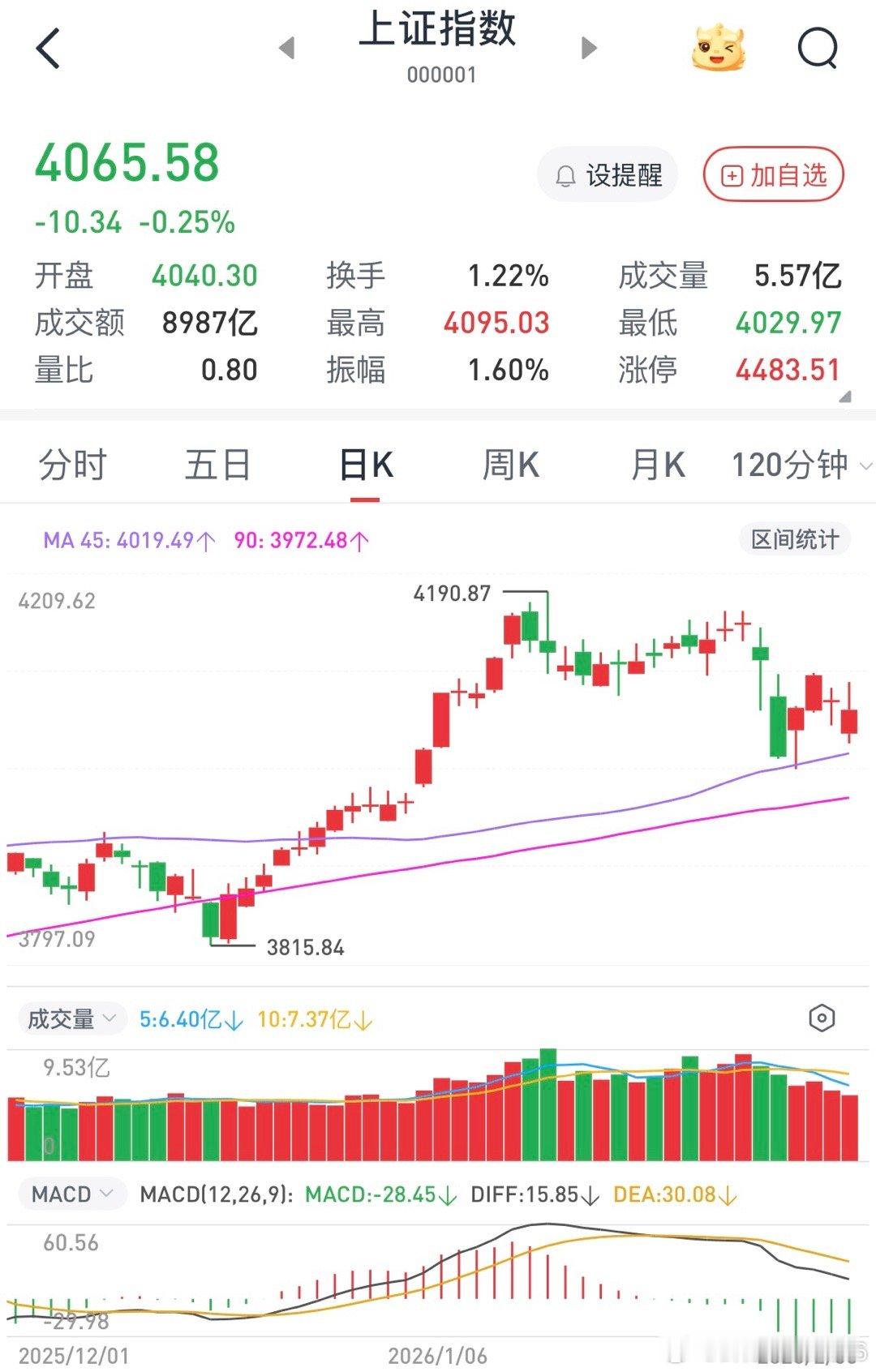Click the back arrow to exit
The image size is (876, 1372).
click(49, 46)
